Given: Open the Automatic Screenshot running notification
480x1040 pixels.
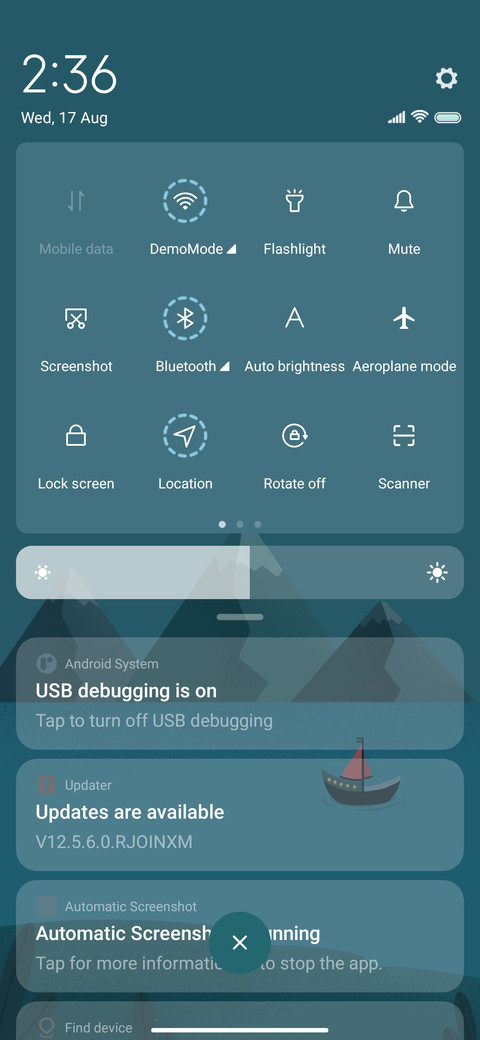Looking at the screenshot, I should (x=240, y=937).
